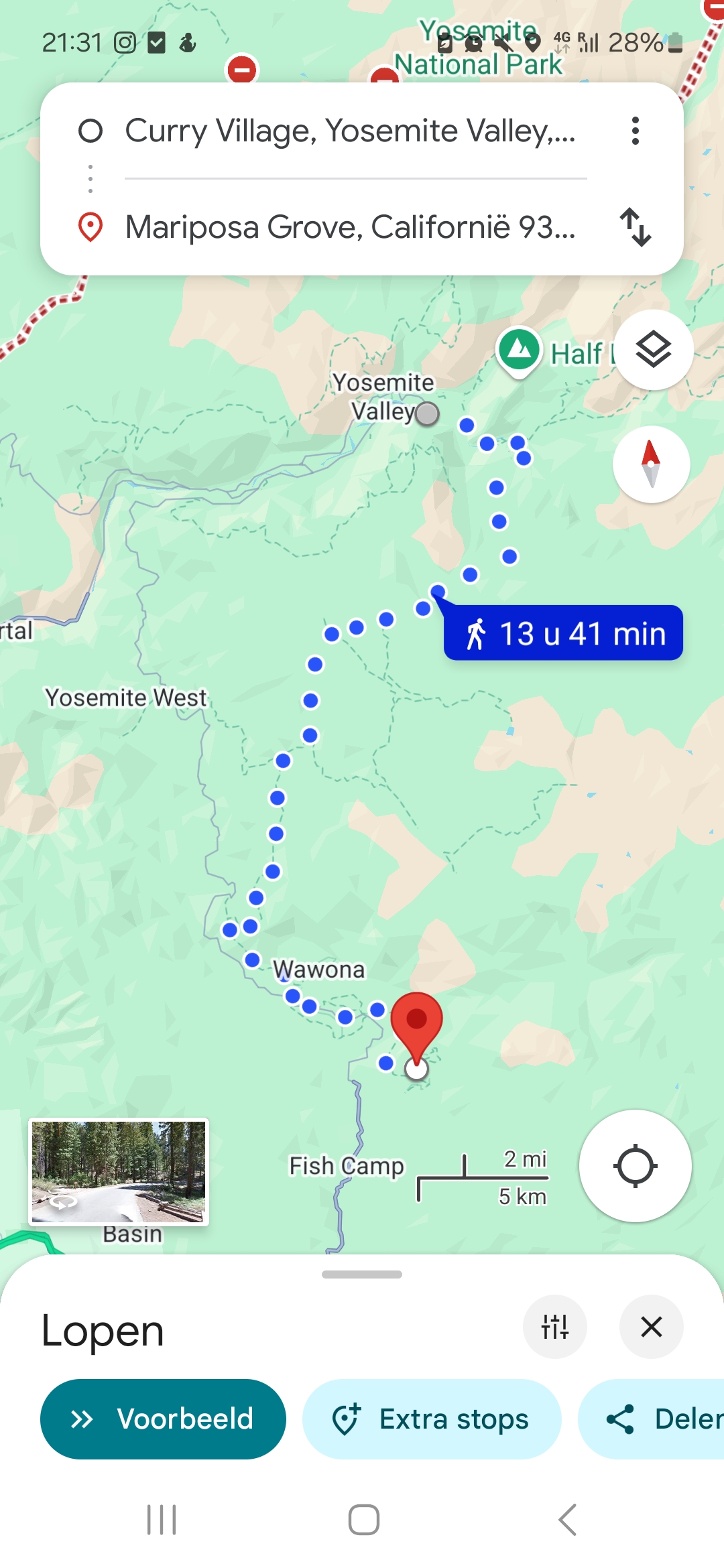This screenshot has height=1568, width=724.
Task: Open the map layers selector
Action: click(654, 350)
